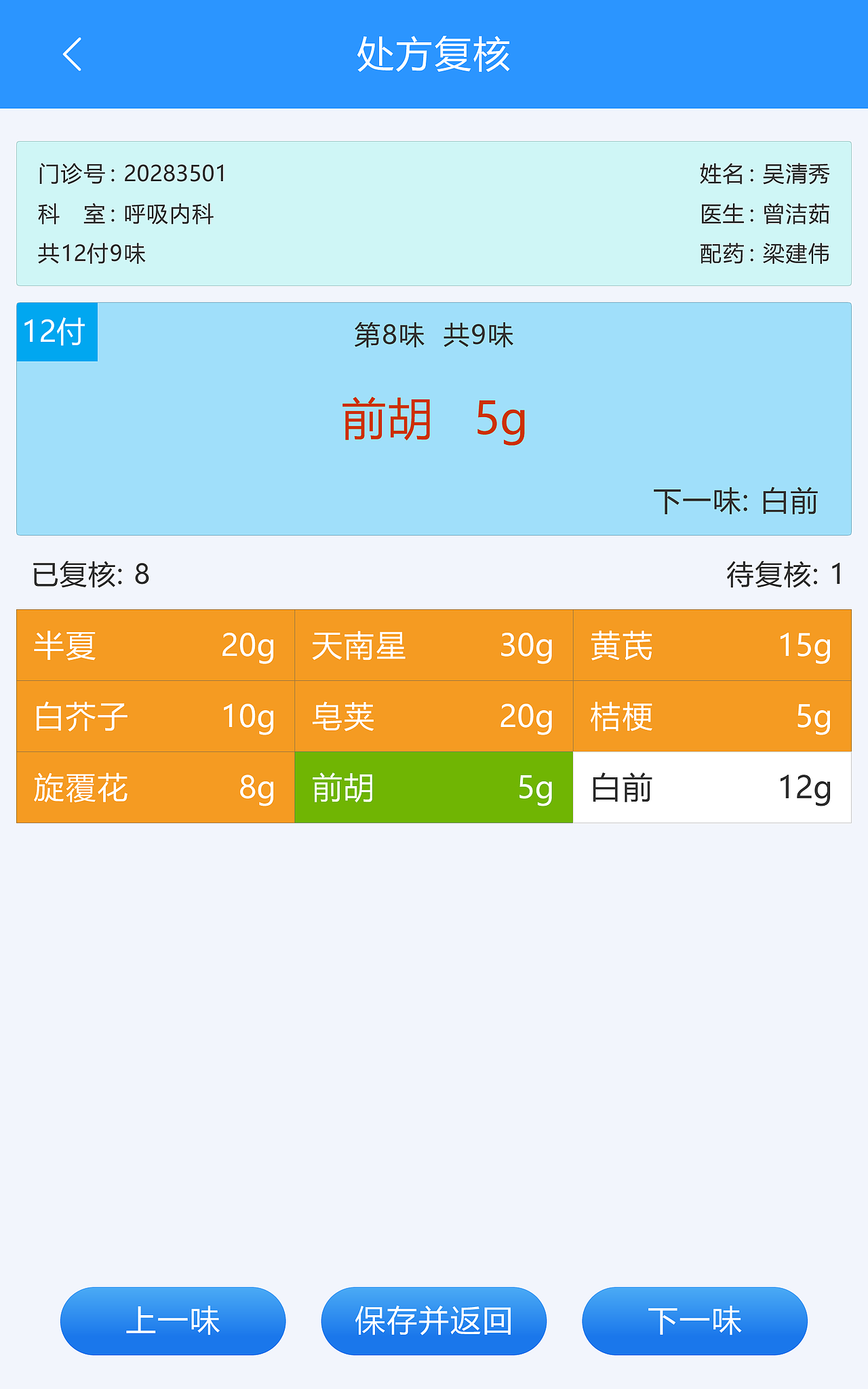Click the 保存并返回 button

(x=433, y=1319)
